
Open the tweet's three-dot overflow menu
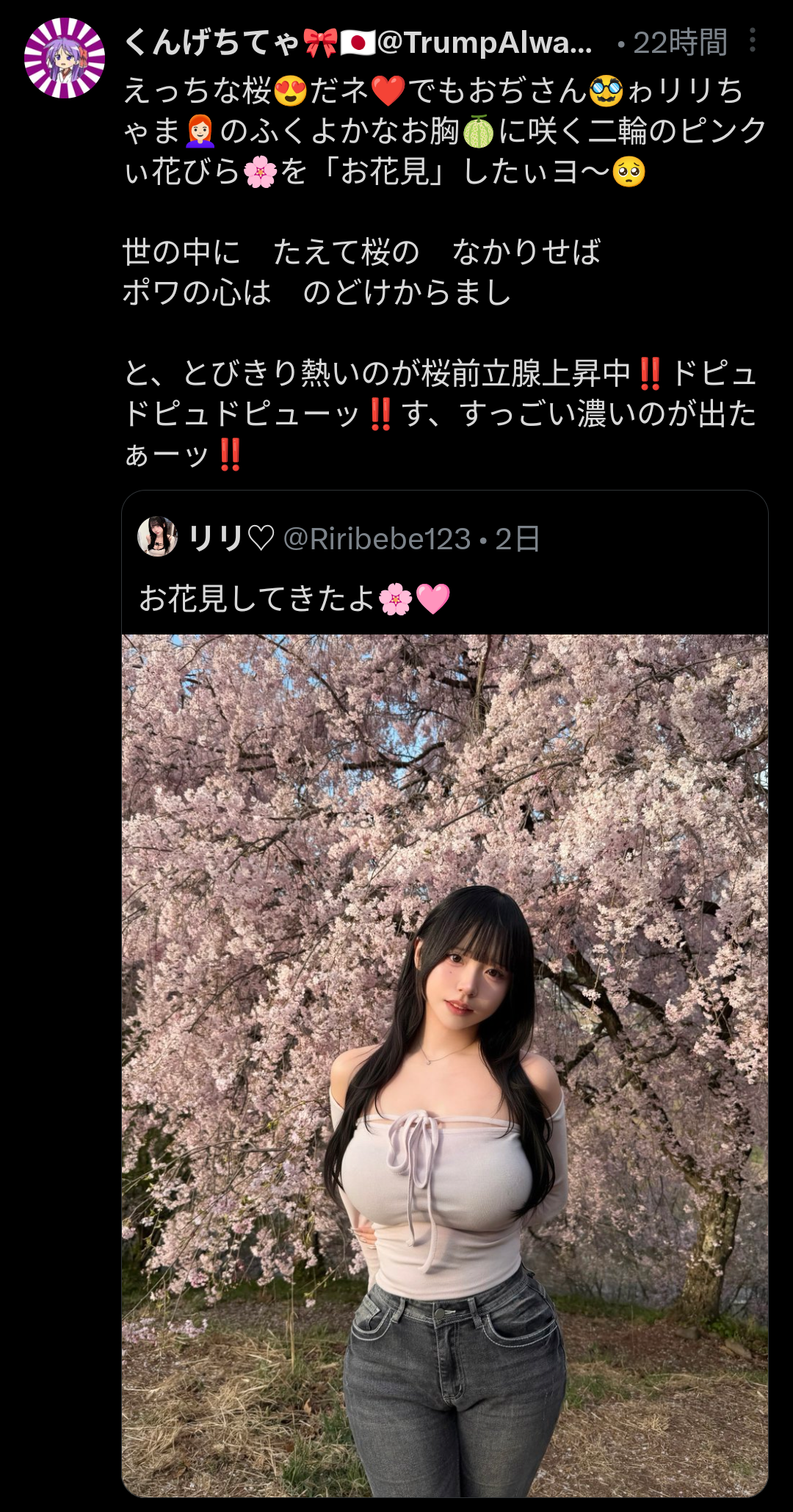[x=752, y=41]
